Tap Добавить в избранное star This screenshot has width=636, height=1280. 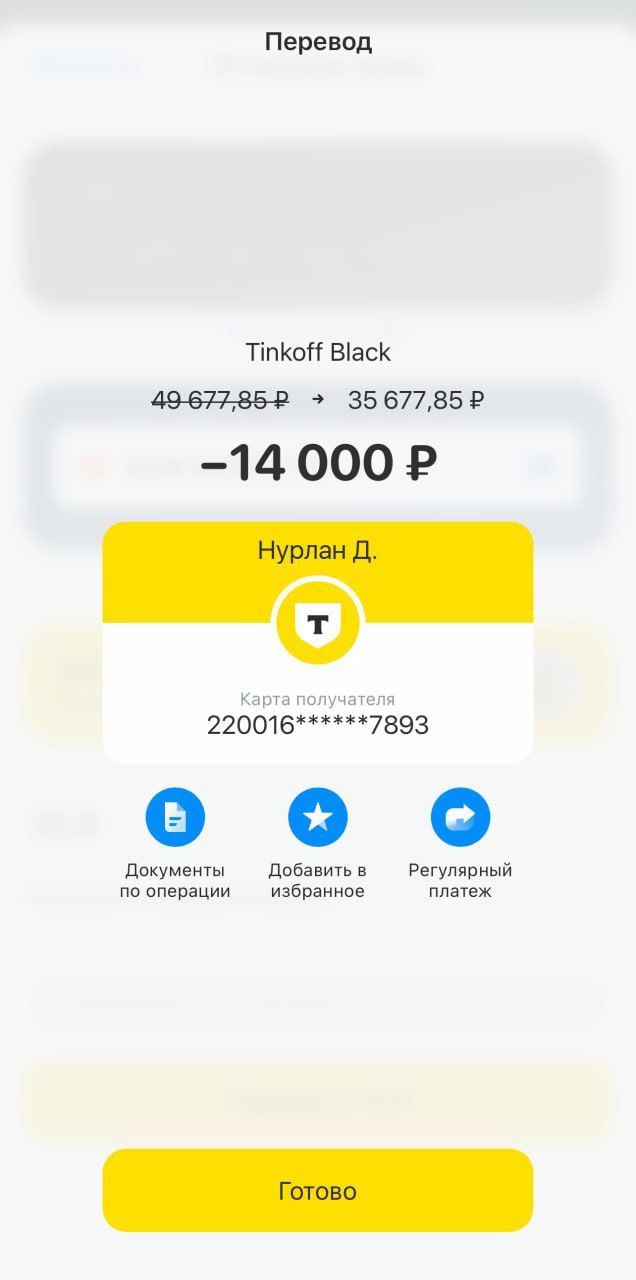pyautogui.click(x=318, y=818)
